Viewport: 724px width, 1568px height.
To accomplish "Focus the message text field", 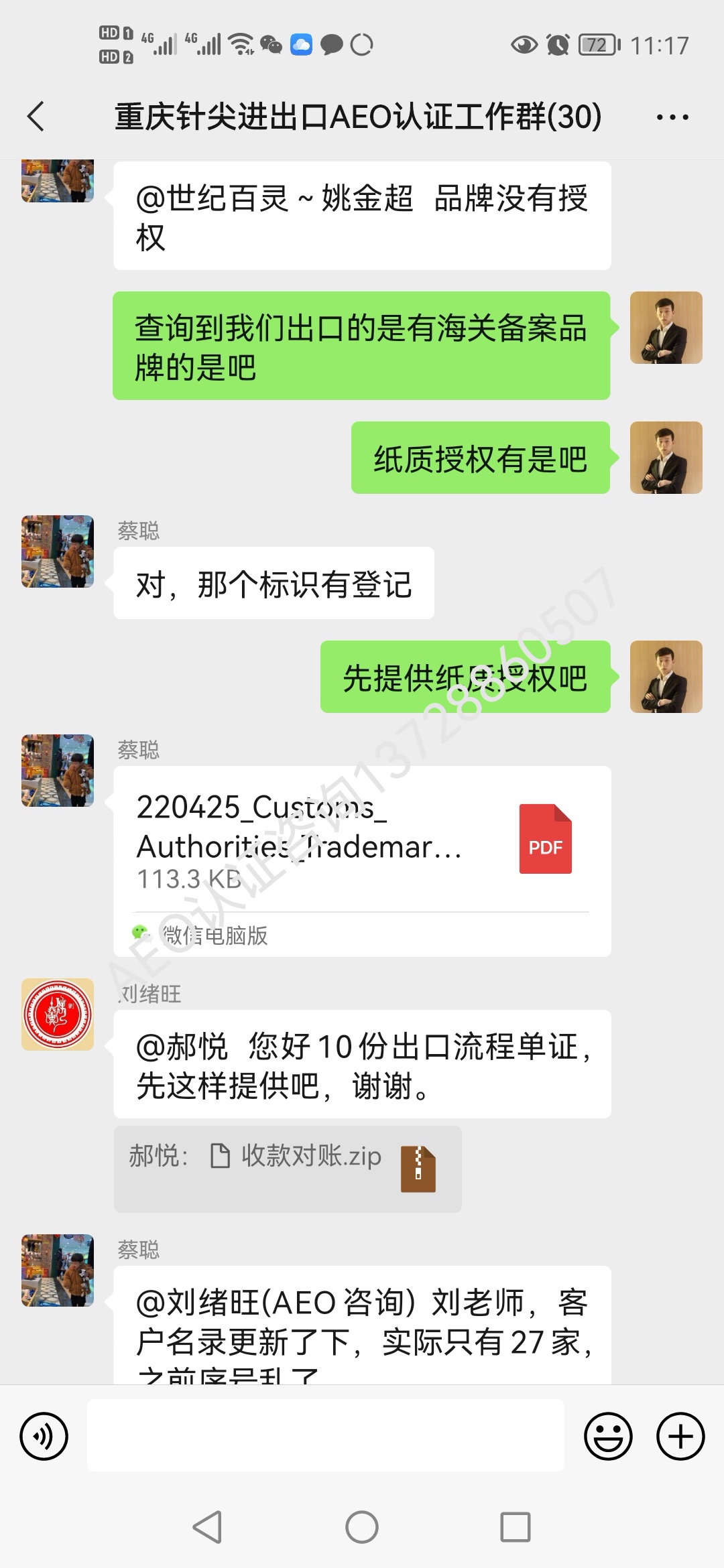I will [326, 1435].
